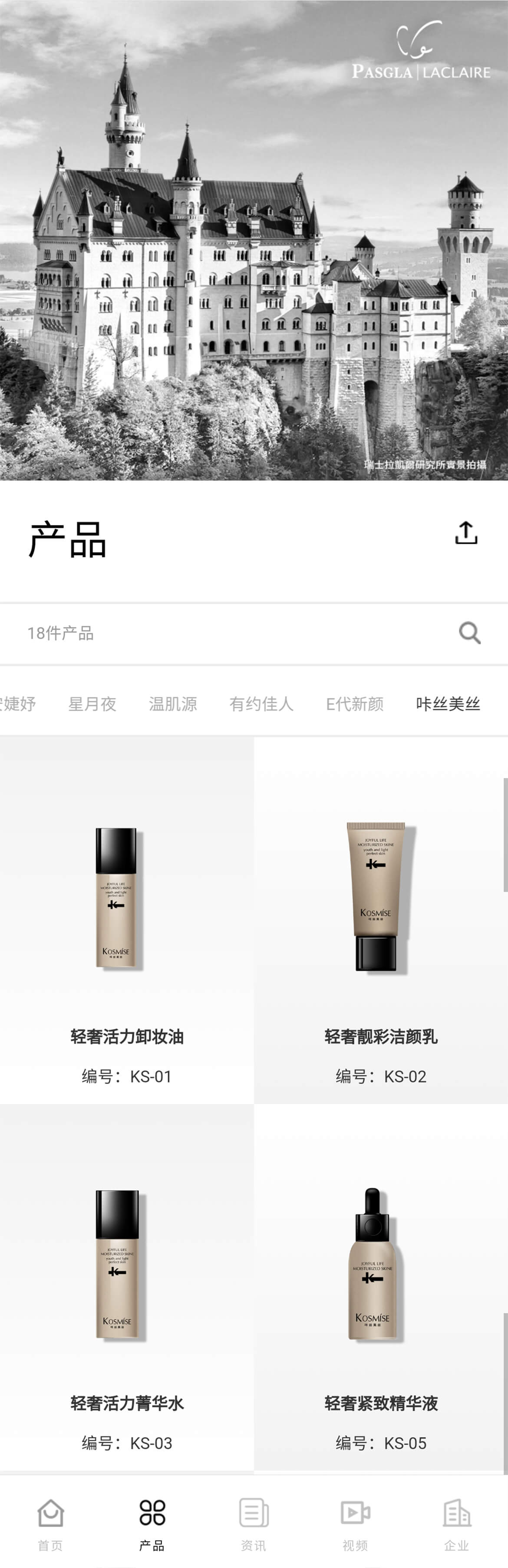This screenshot has height=1568, width=508.
Task: Switch to the E代新颜 category
Action: [x=354, y=704]
